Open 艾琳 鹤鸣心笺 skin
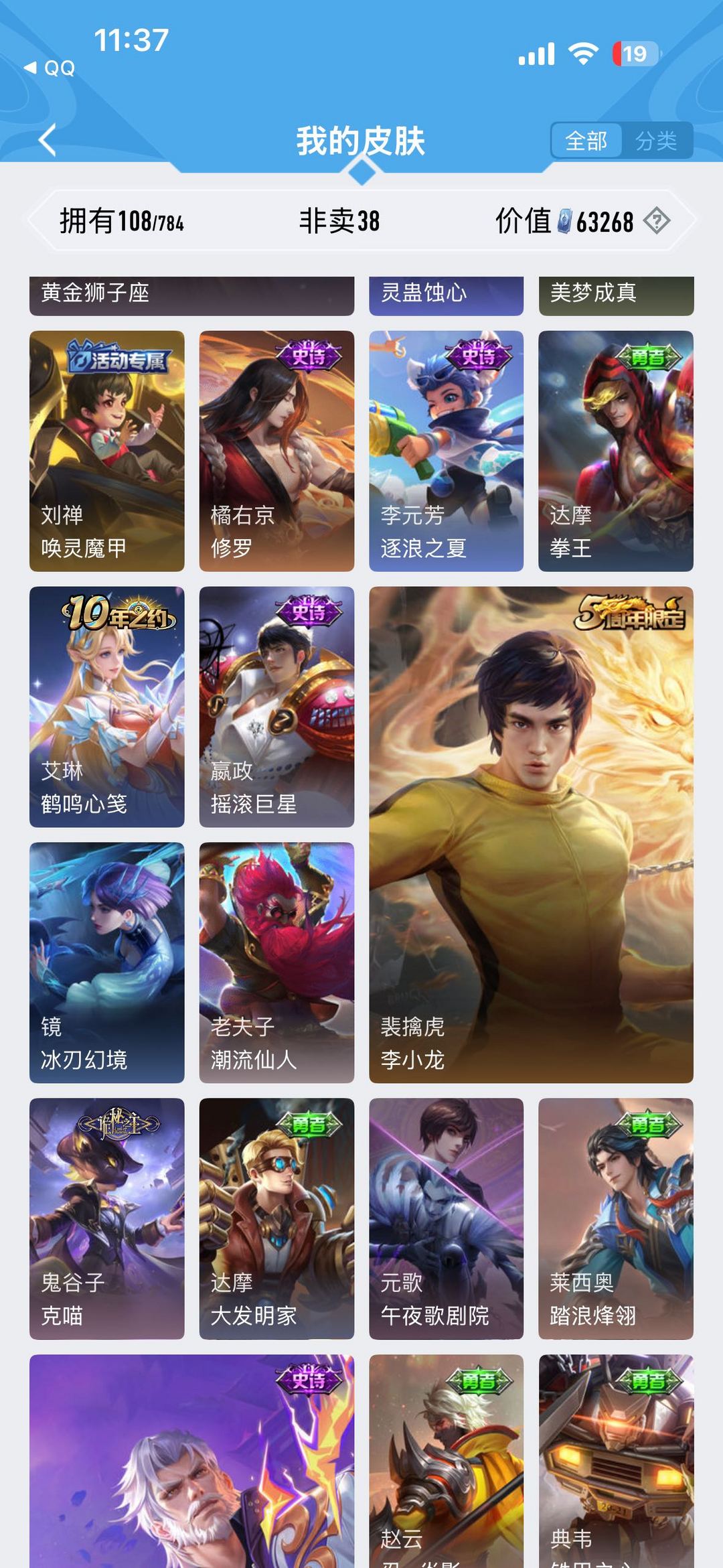723x1568 pixels. (107, 707)
